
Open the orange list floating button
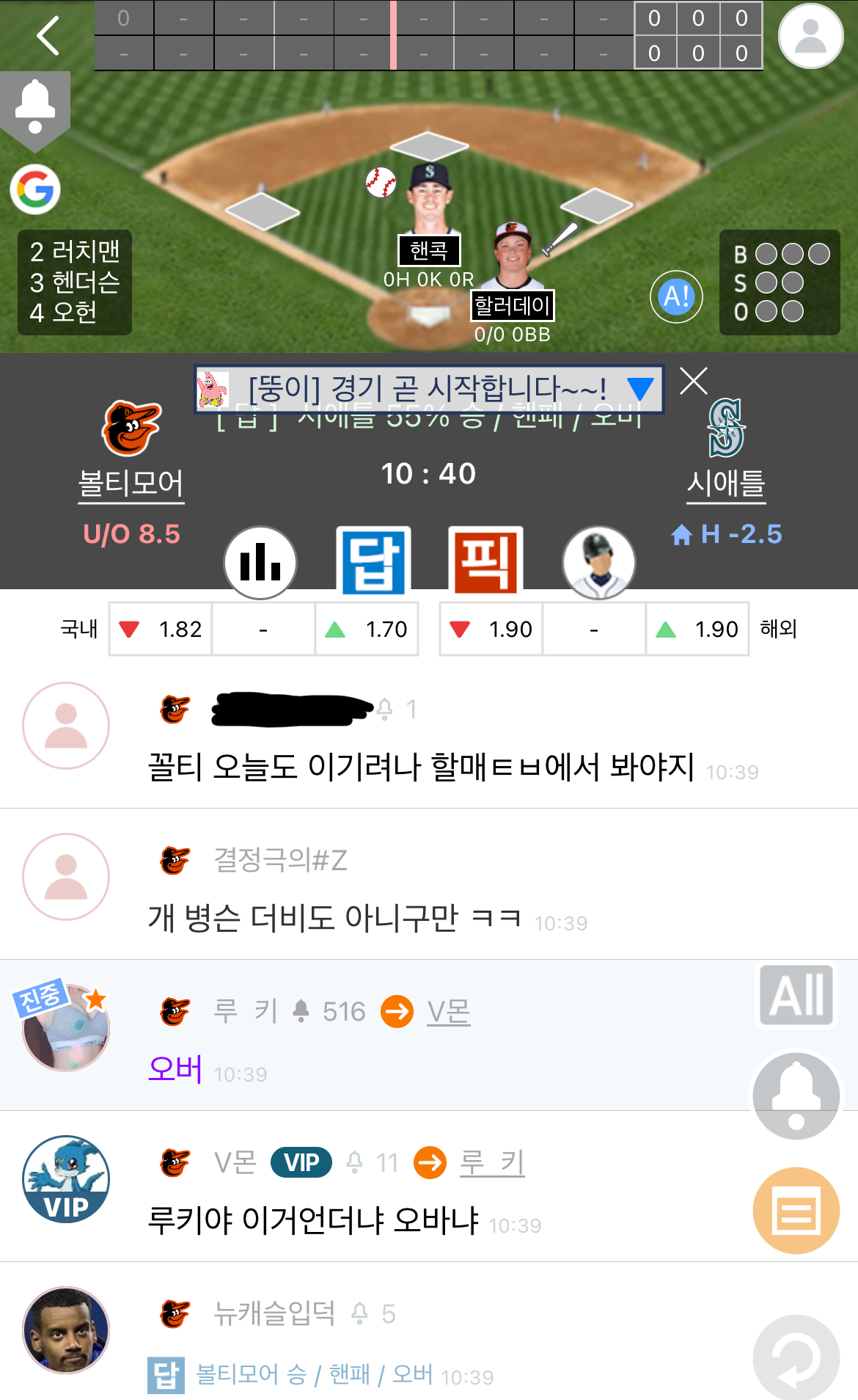[x=796, y=1211]
